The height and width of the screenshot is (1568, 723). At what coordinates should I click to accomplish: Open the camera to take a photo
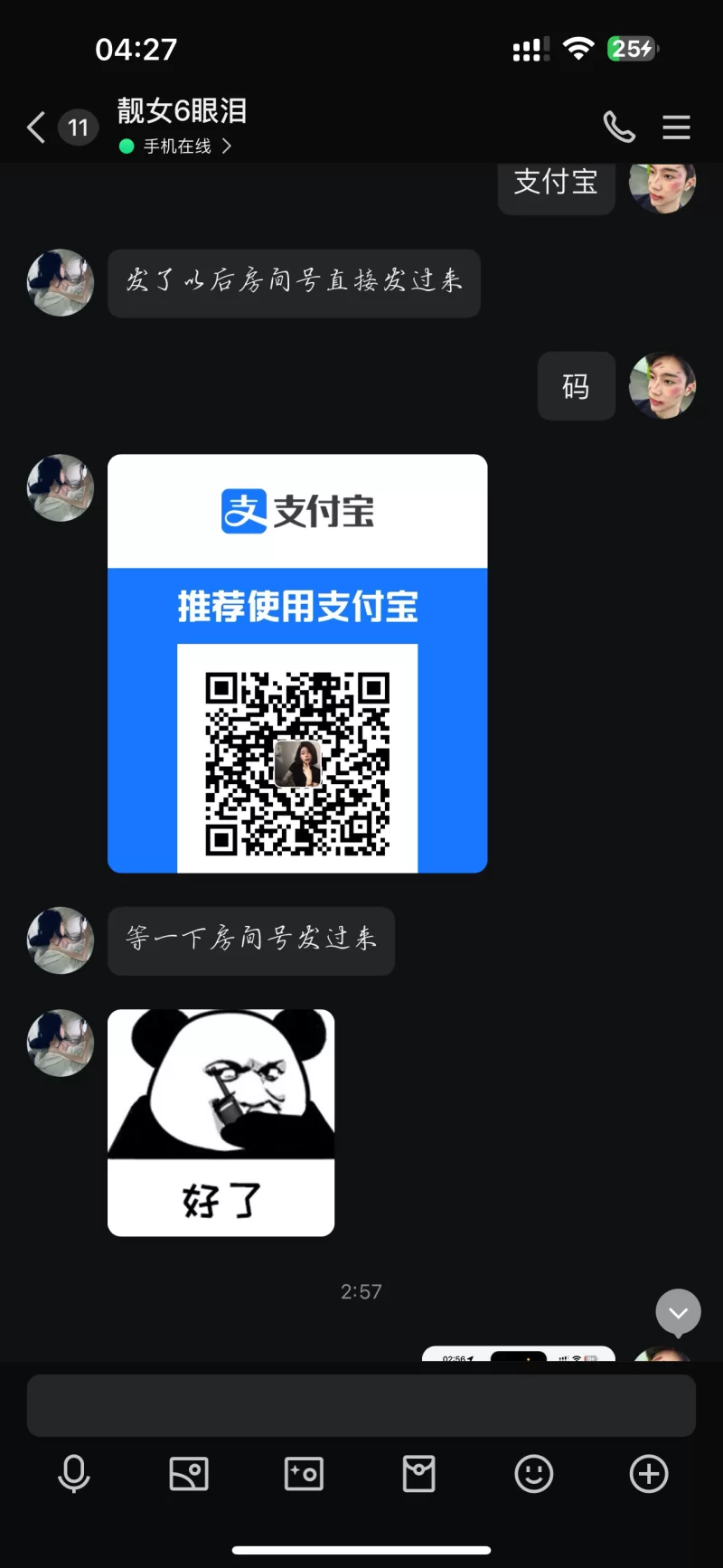[304, 1474]
